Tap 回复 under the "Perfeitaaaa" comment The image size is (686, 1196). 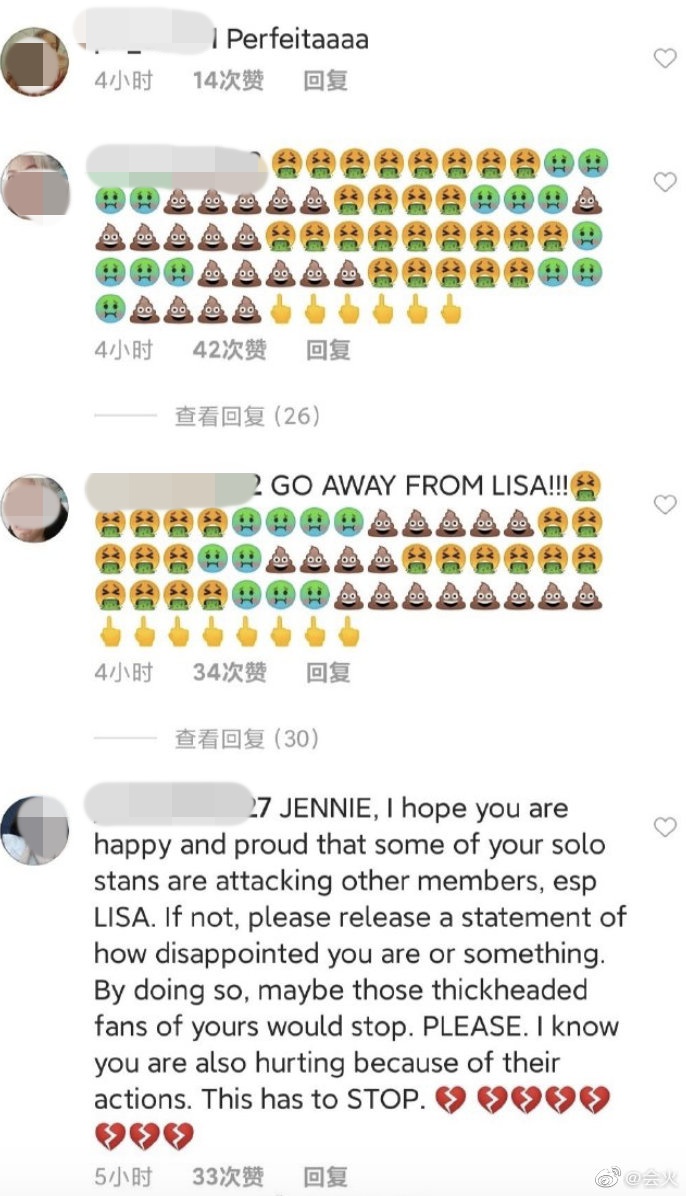click(327, 81)
